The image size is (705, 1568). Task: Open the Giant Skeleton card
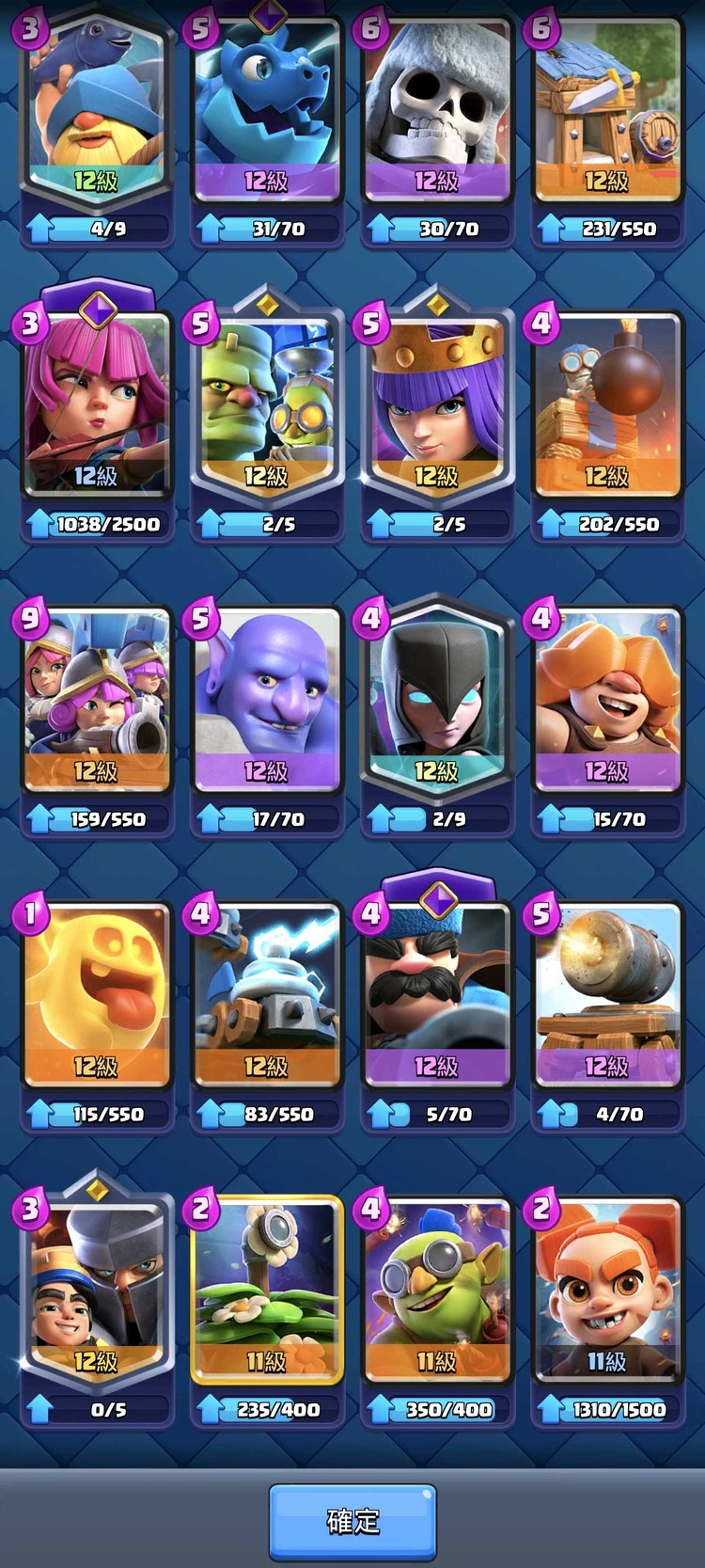pyautogui.click(x=437, y=108)
